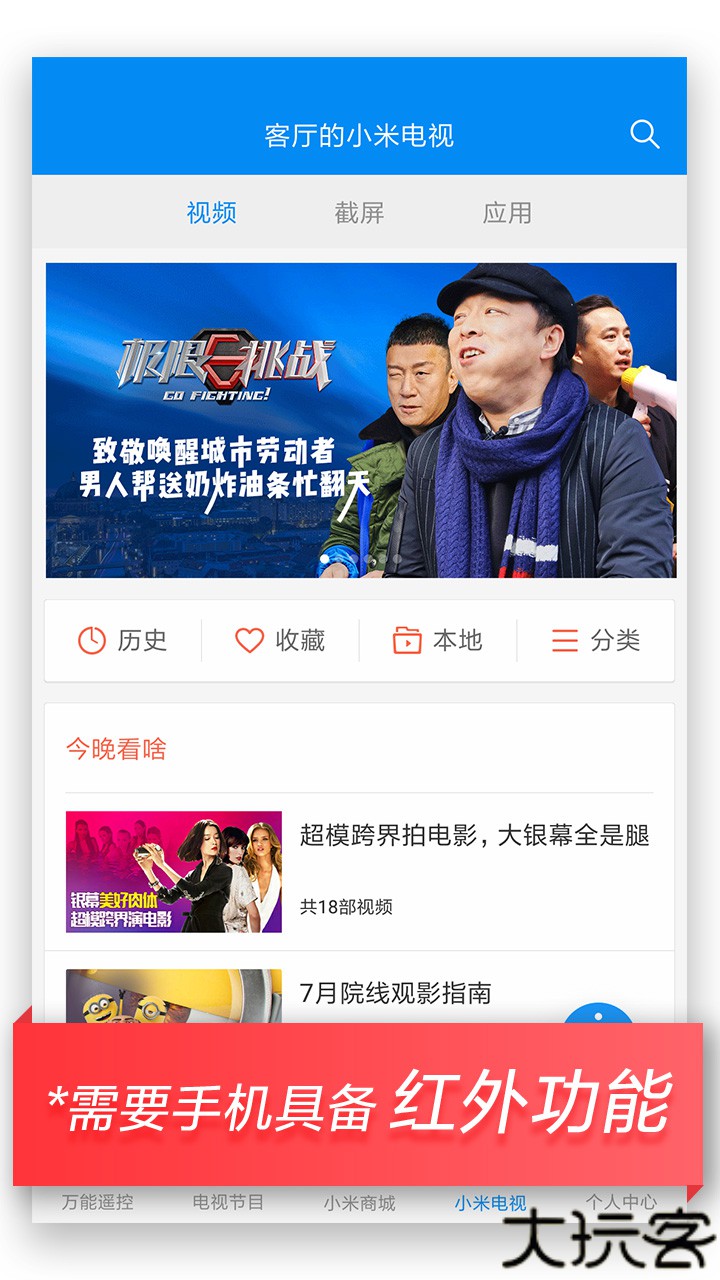
Task: Select the highlighted 小米电视 nav item
Action: pos(489,1204)
